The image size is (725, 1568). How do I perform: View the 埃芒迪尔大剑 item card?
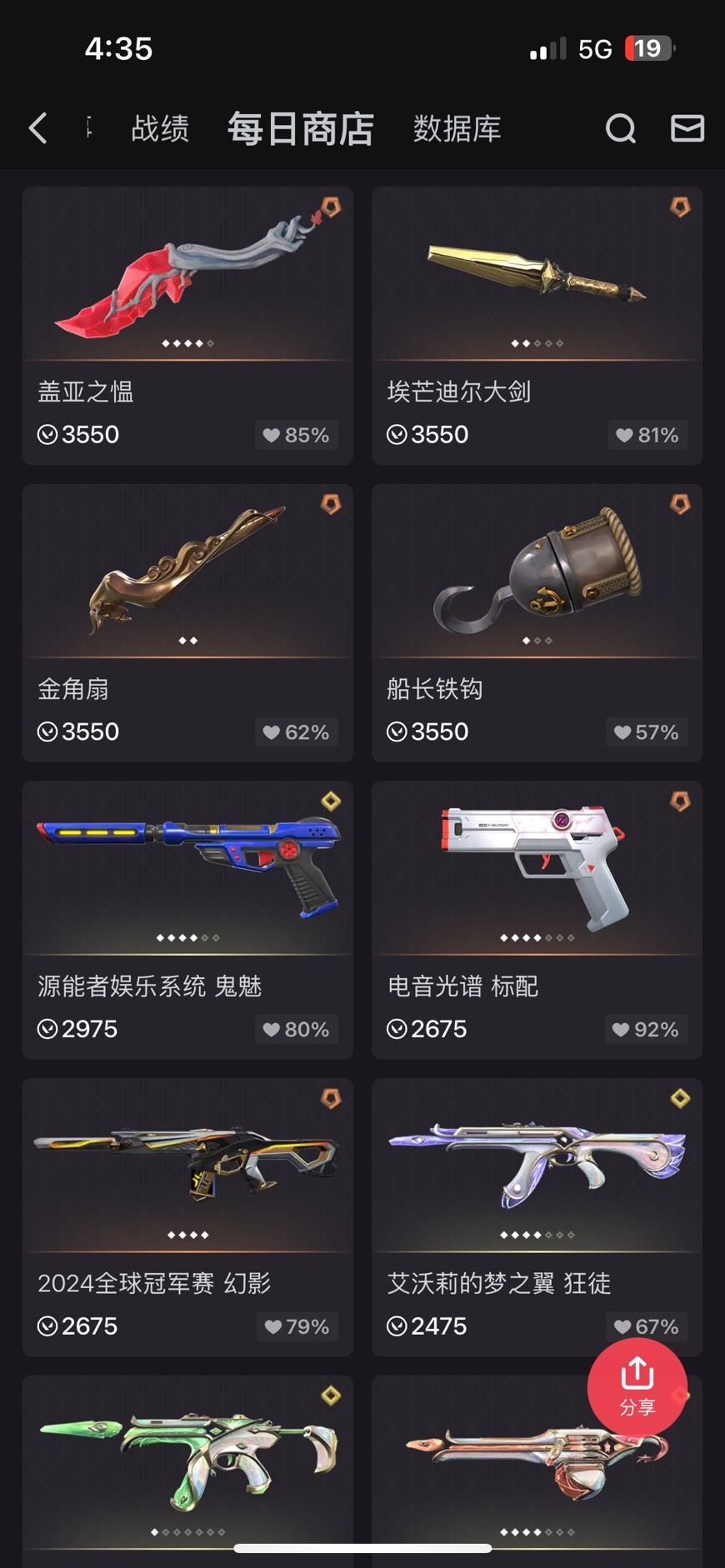(537, 325)
